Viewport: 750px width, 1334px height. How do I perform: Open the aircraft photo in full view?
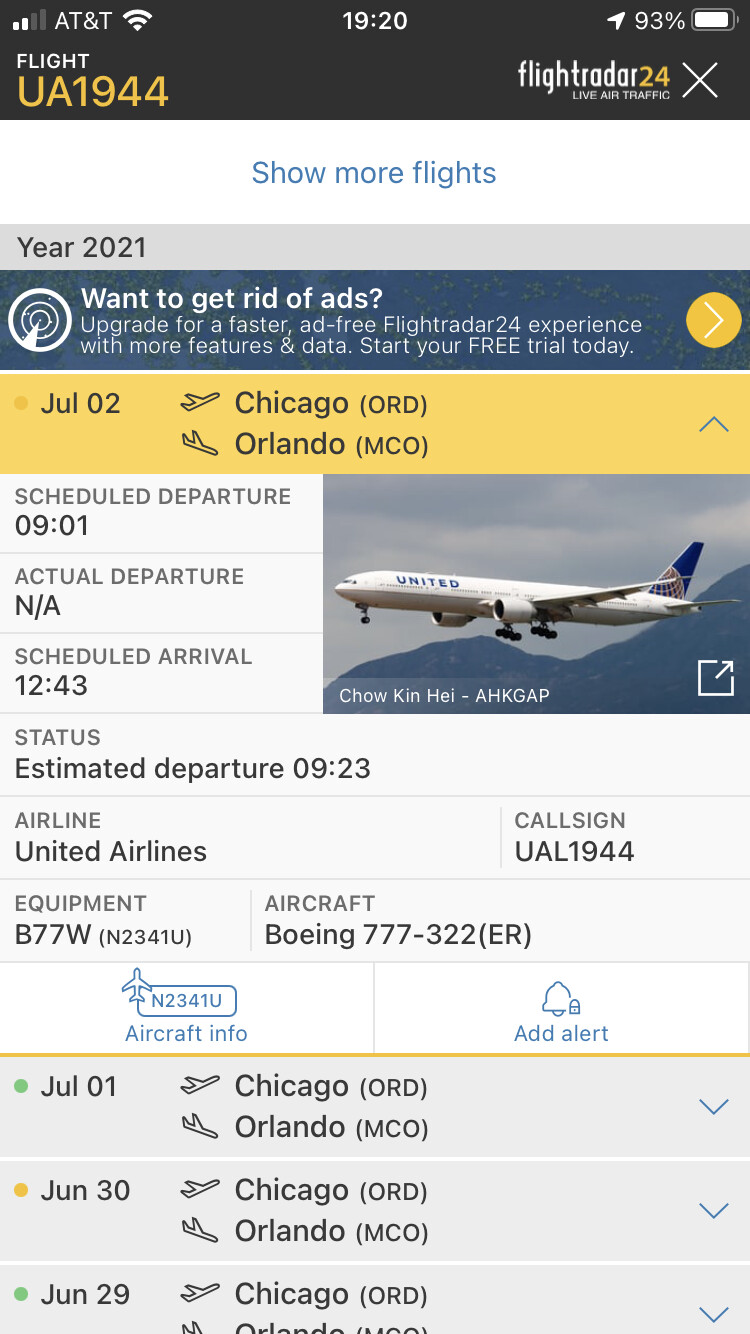[x=716, y=678]
